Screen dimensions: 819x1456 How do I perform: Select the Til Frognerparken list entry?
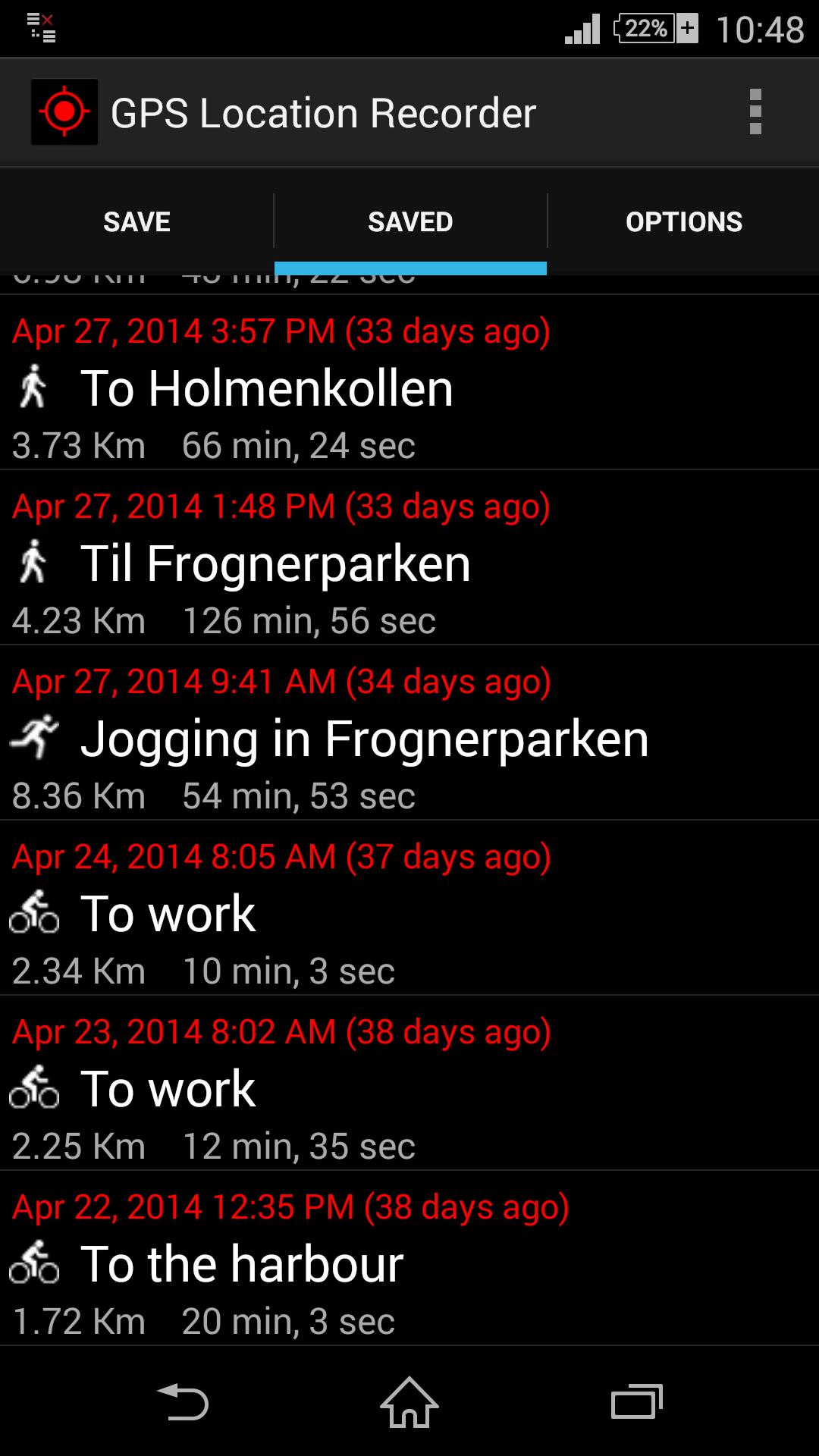coord(409,563)
